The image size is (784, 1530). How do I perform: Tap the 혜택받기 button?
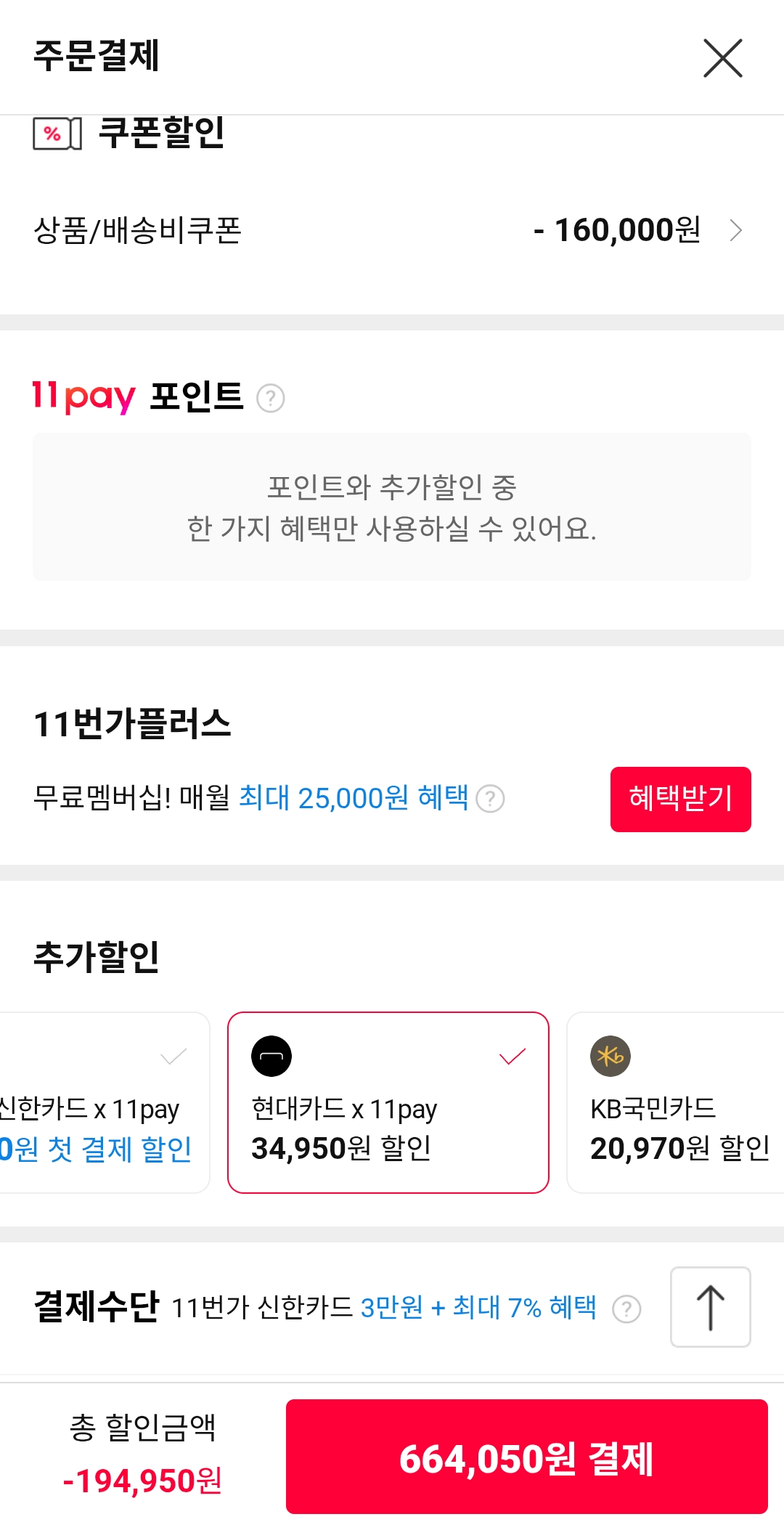click(680, 799)
